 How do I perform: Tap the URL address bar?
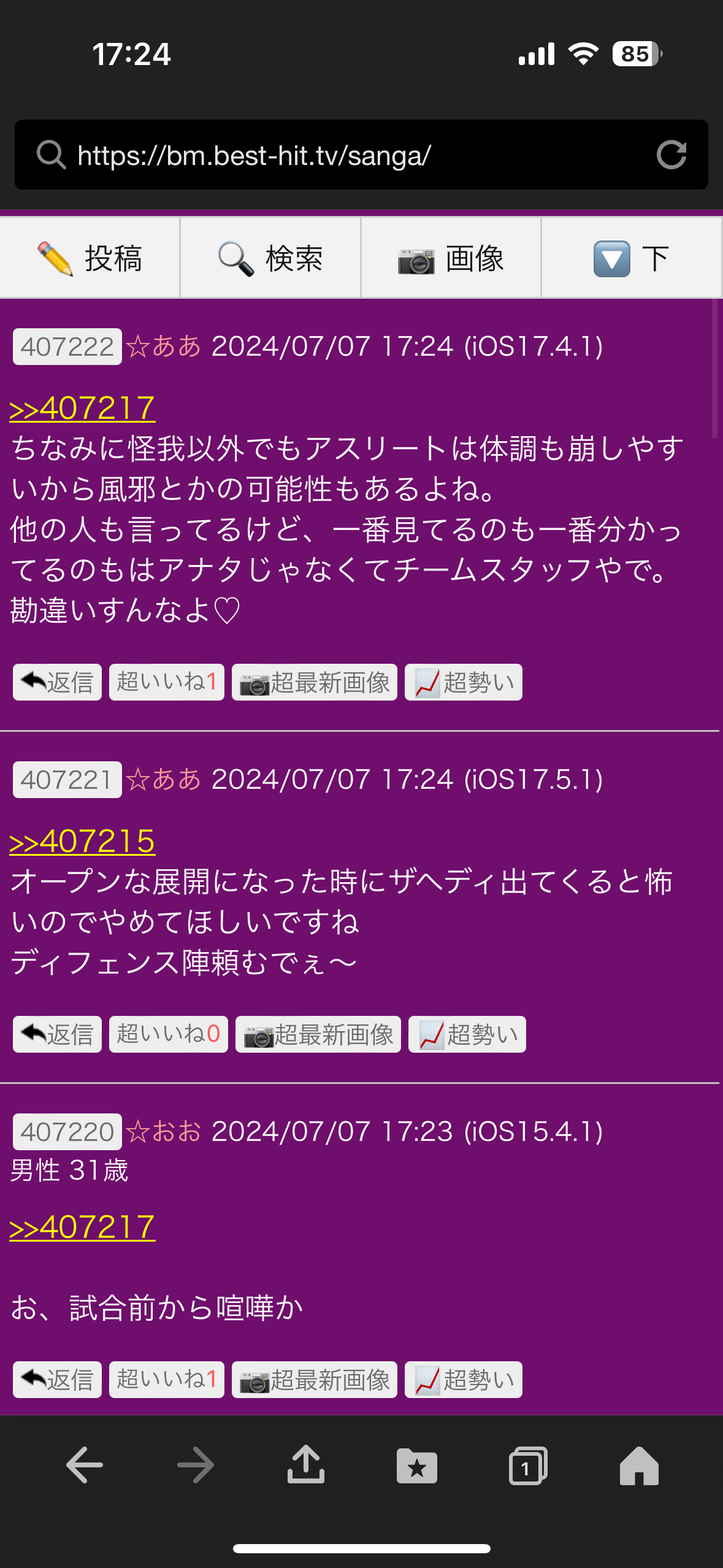coord(361,155)
